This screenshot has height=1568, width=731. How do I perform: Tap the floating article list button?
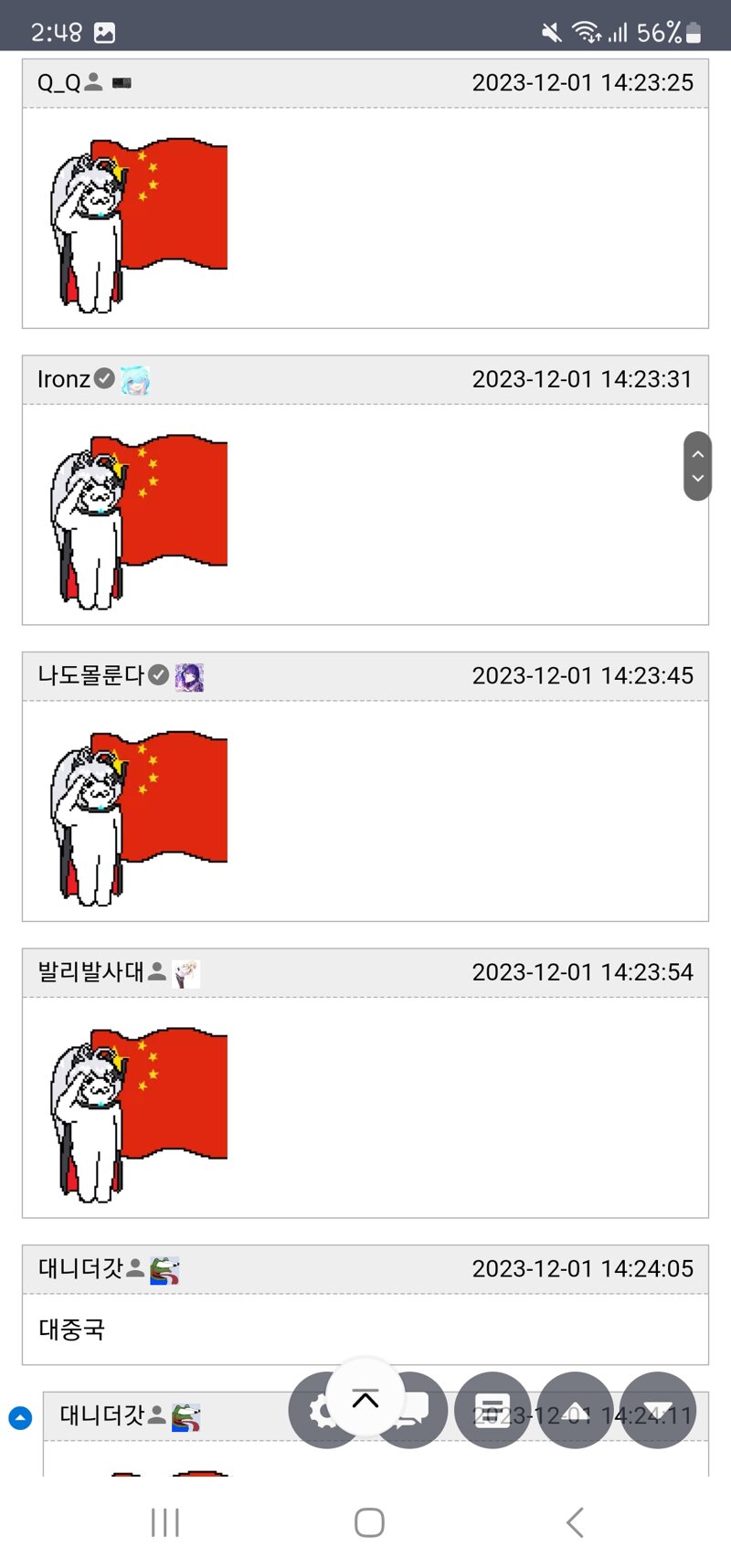(x=493, y=1410)
